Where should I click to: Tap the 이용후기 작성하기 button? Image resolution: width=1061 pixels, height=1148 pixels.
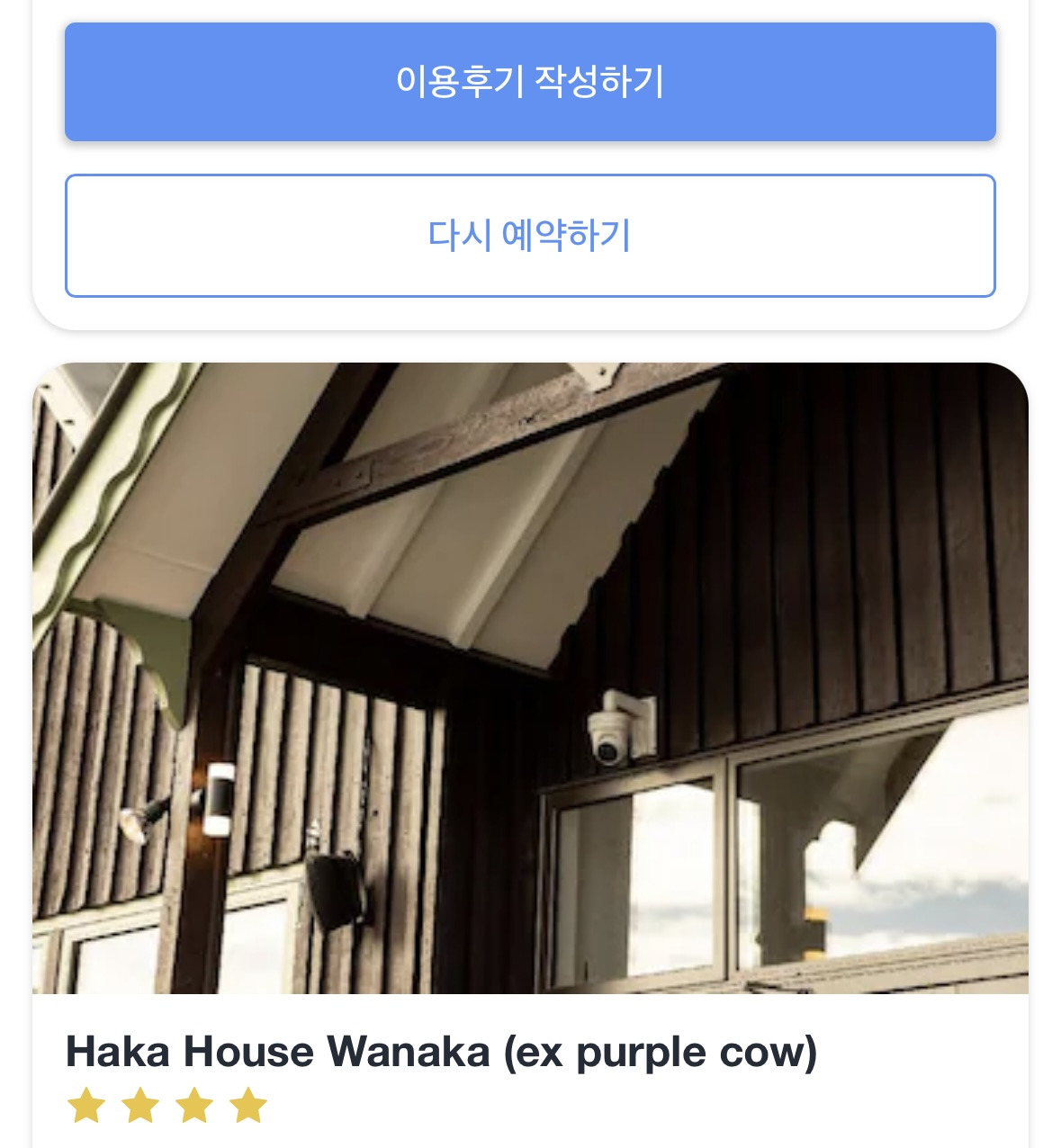530,82
